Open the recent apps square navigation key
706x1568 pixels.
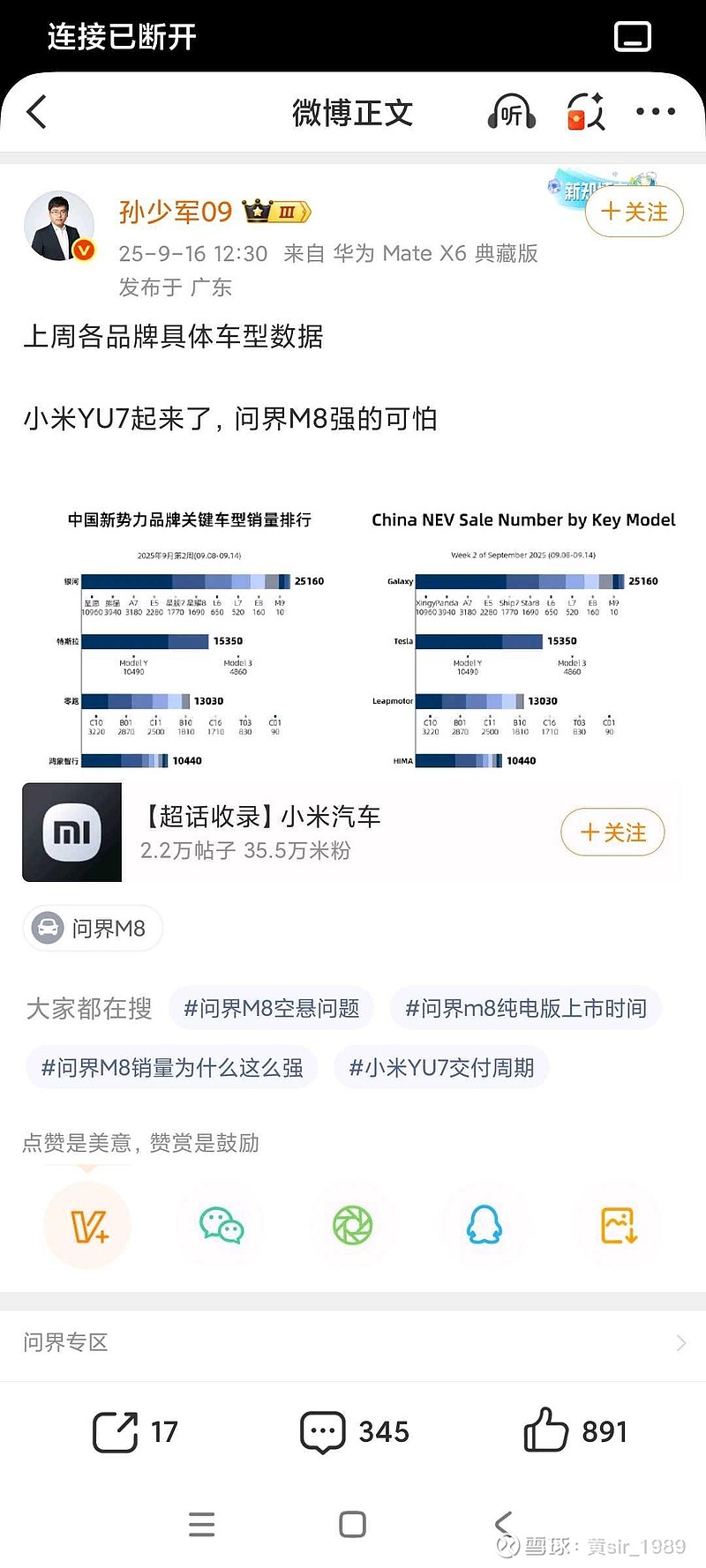[352, 1525]
